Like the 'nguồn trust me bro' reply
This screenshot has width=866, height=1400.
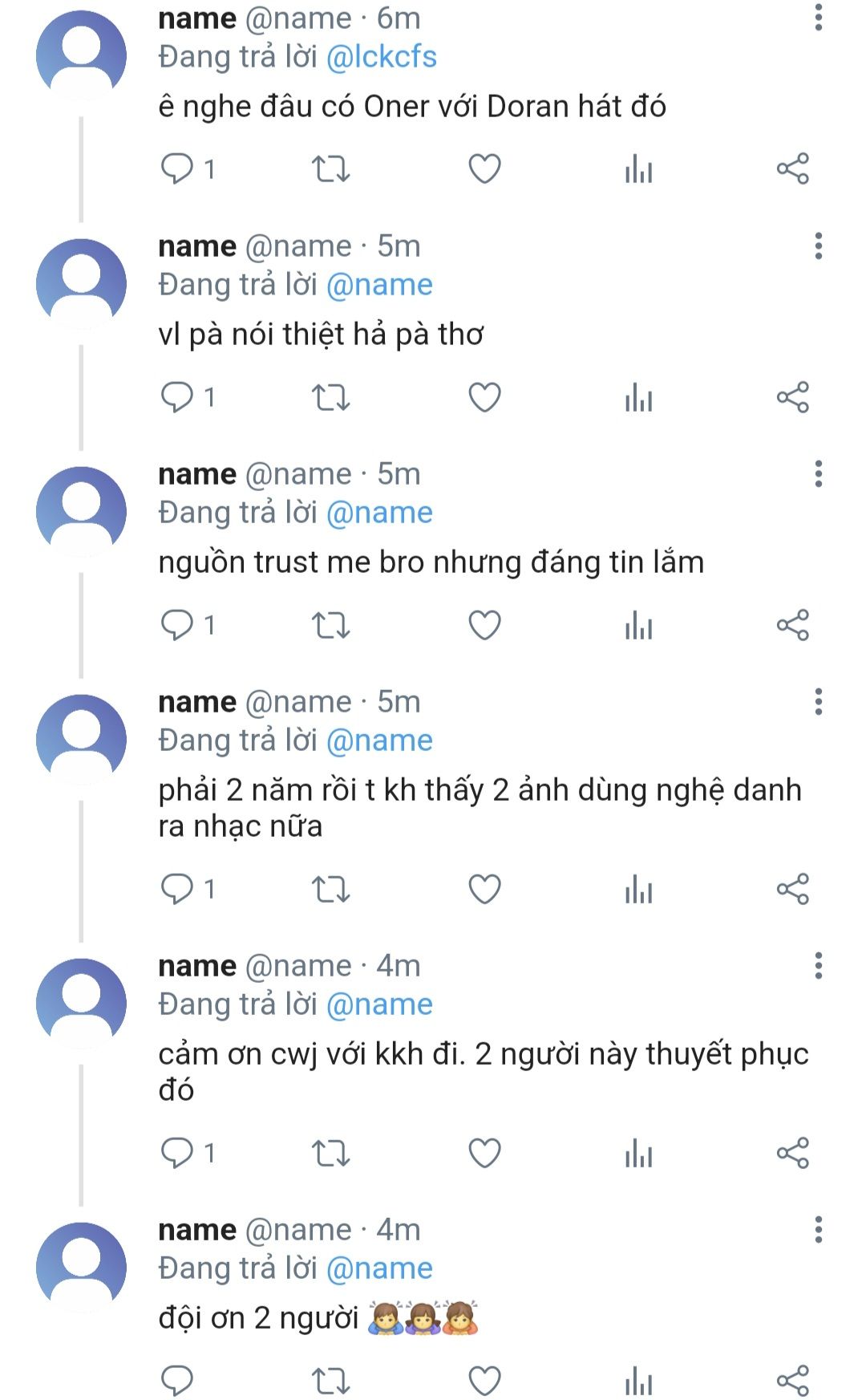click(484, 625)
